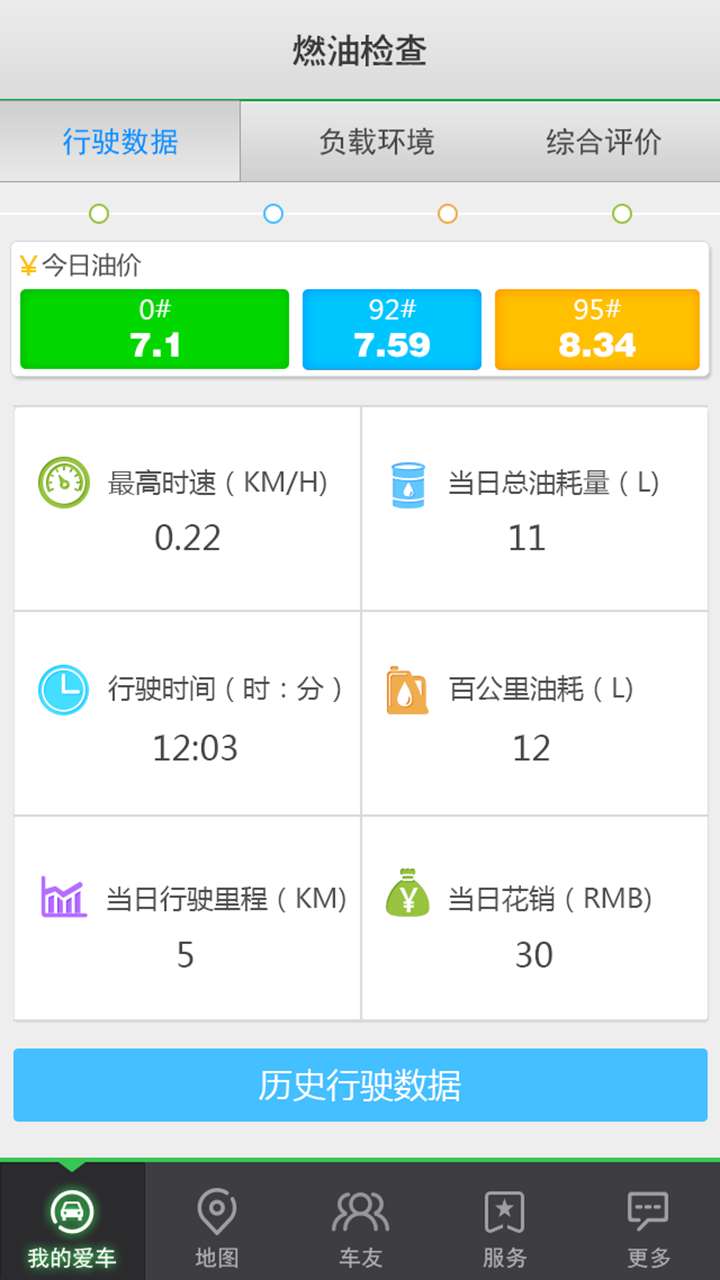Select the 行驶数据 tab
720x1280 pixels.
tap(120, 142)
